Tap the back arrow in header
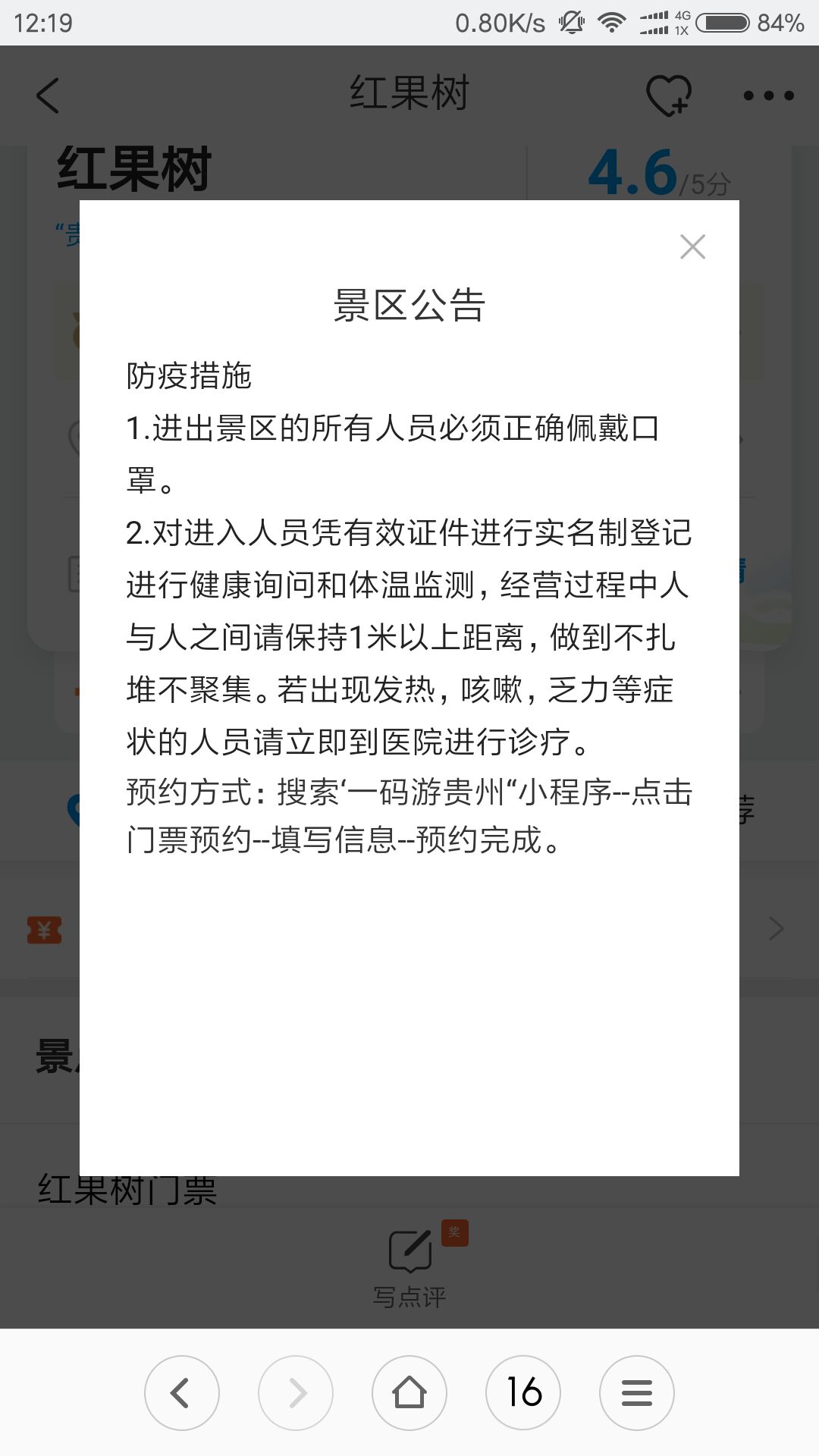819x1456 pixels. click(47, 96)
